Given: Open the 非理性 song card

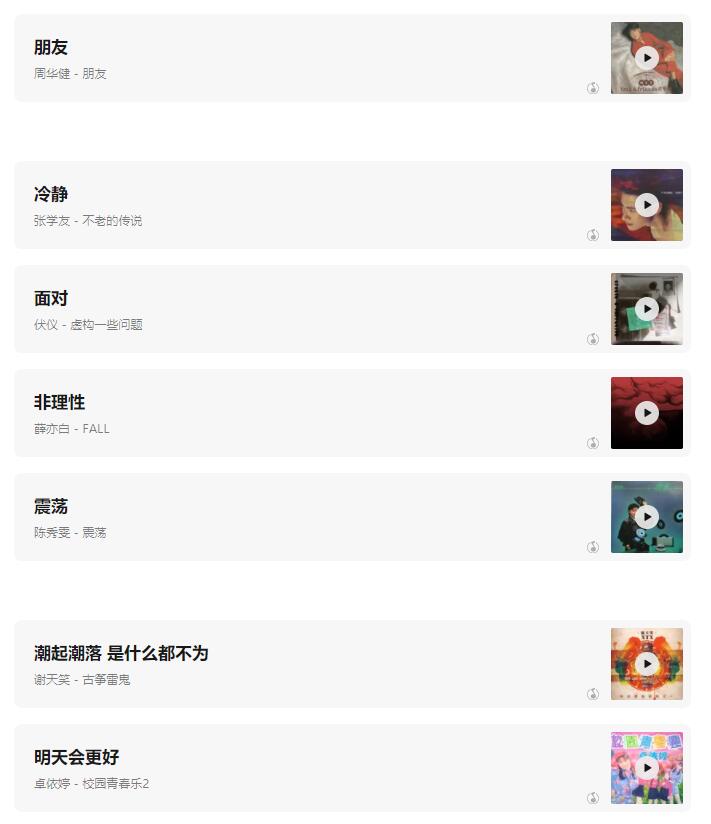Looking at the screenshot, I should coord(300,413).
